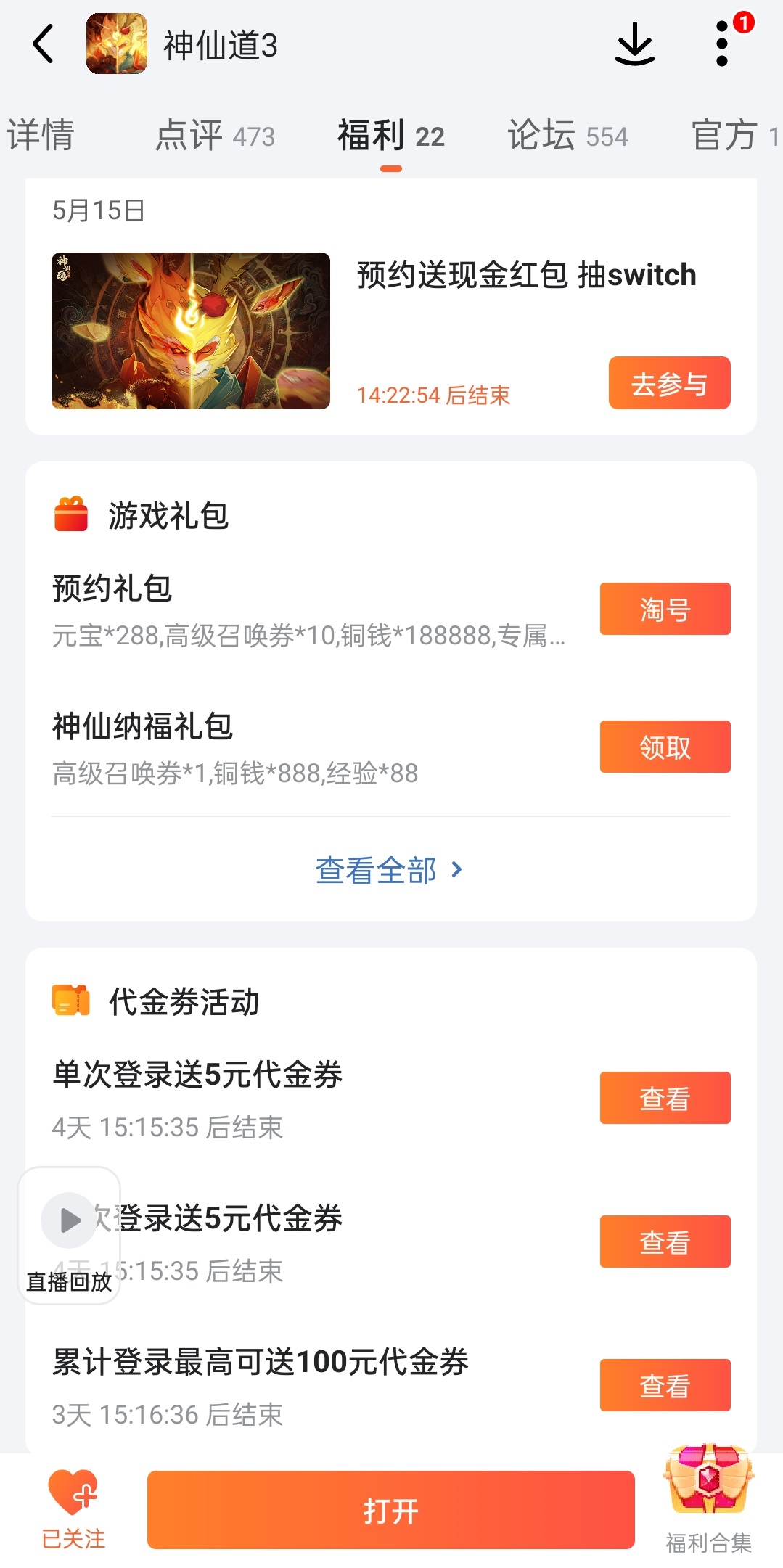
Task: Go back using the top-left arrow
Action: point(44,44)
